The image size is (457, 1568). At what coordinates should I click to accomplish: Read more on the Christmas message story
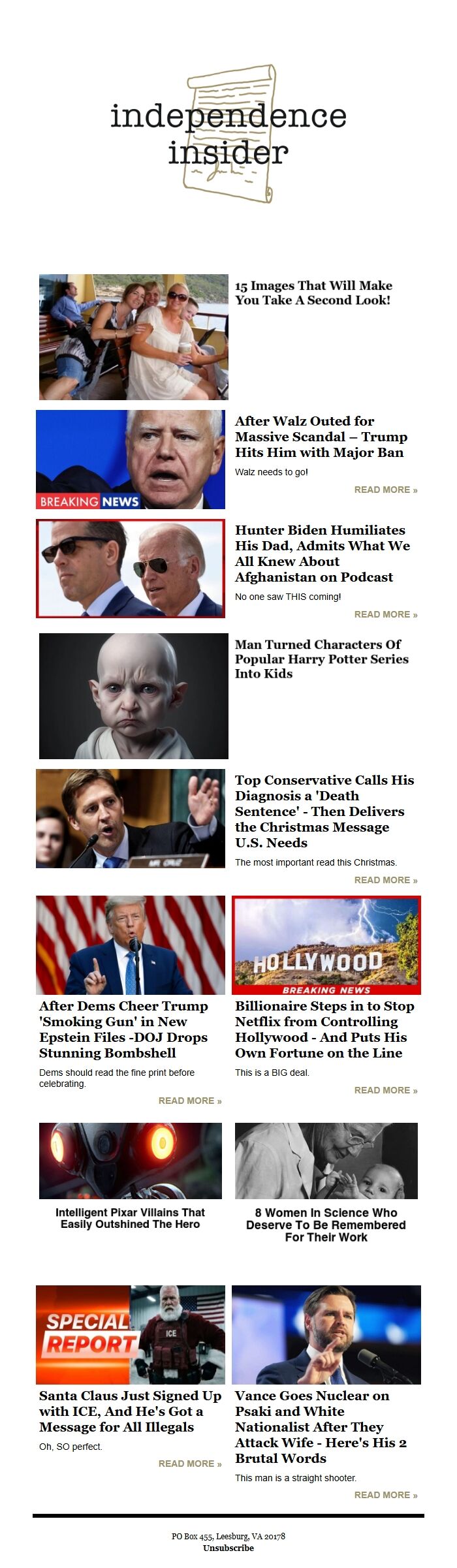click(385, 880)
